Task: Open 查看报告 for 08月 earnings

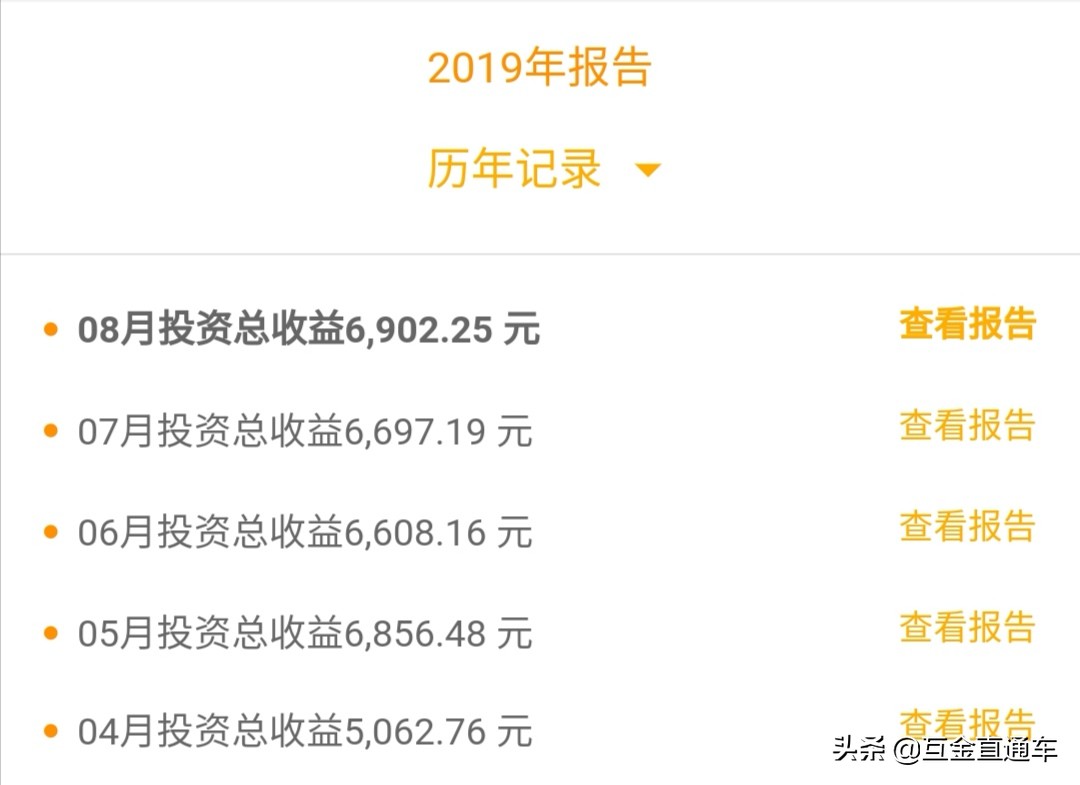Action: point(966,325)
